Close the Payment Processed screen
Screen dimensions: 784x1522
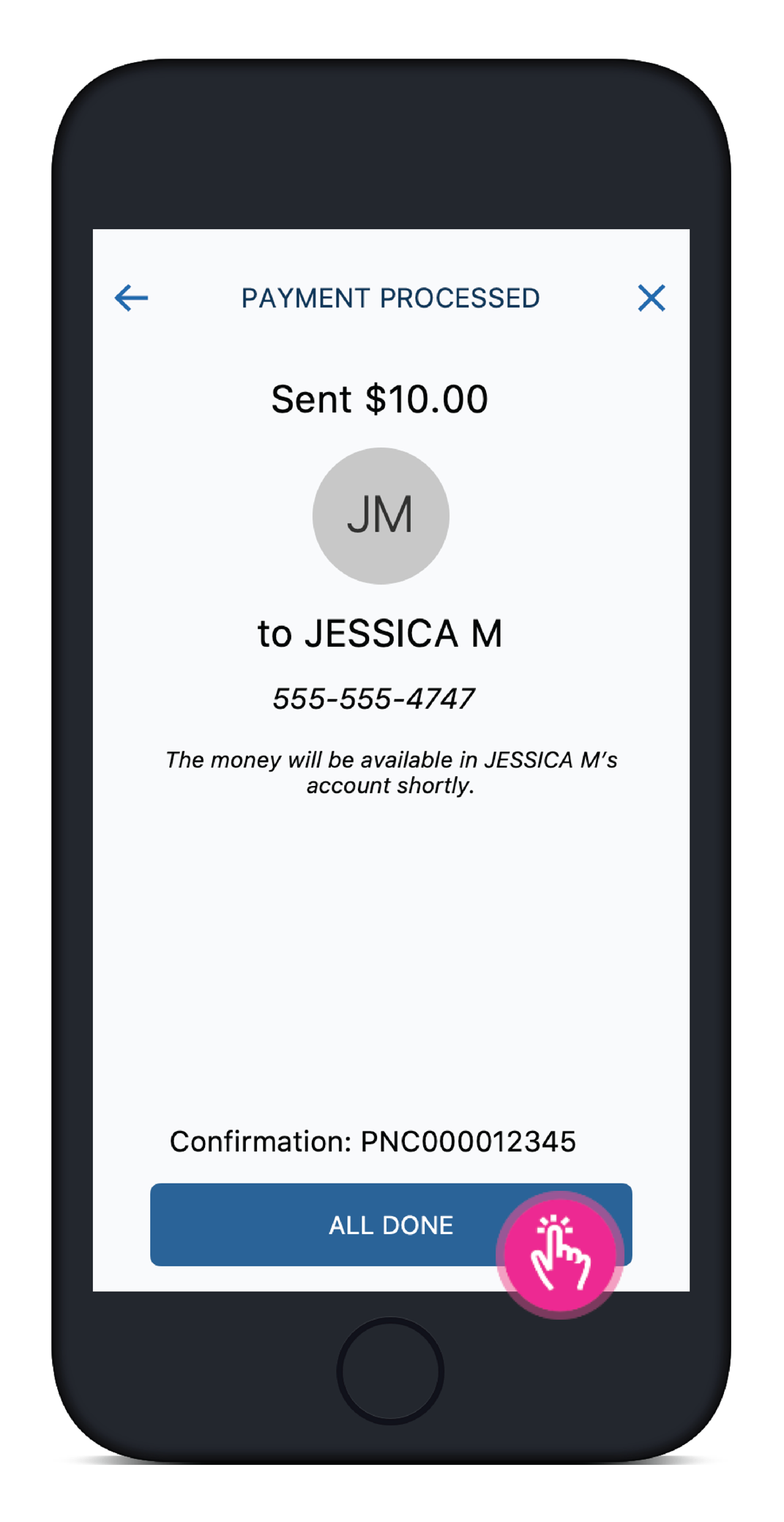click(651, 298)
